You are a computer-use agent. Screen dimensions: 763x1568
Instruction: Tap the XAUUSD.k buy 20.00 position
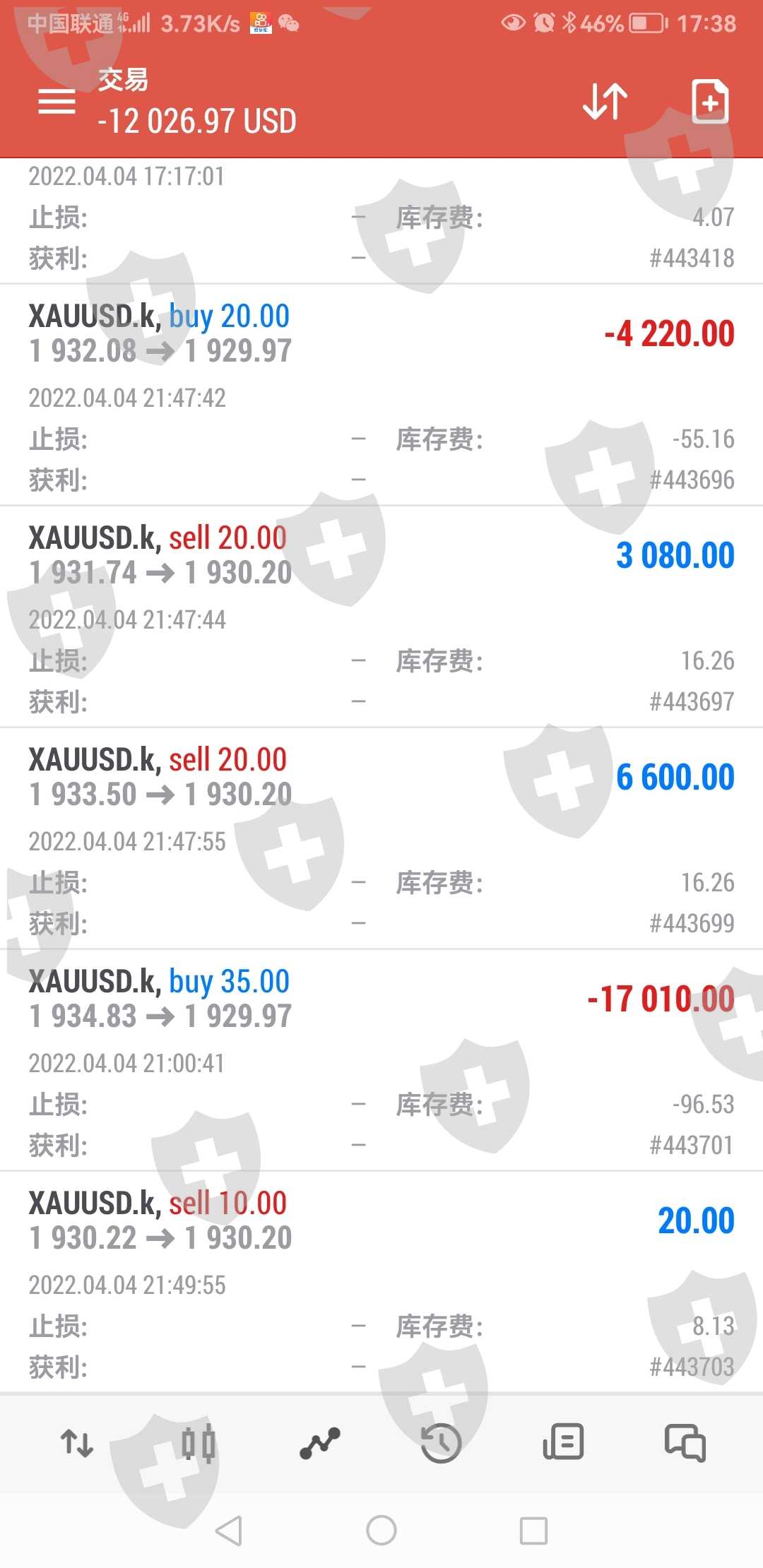[x=381, y=333]
